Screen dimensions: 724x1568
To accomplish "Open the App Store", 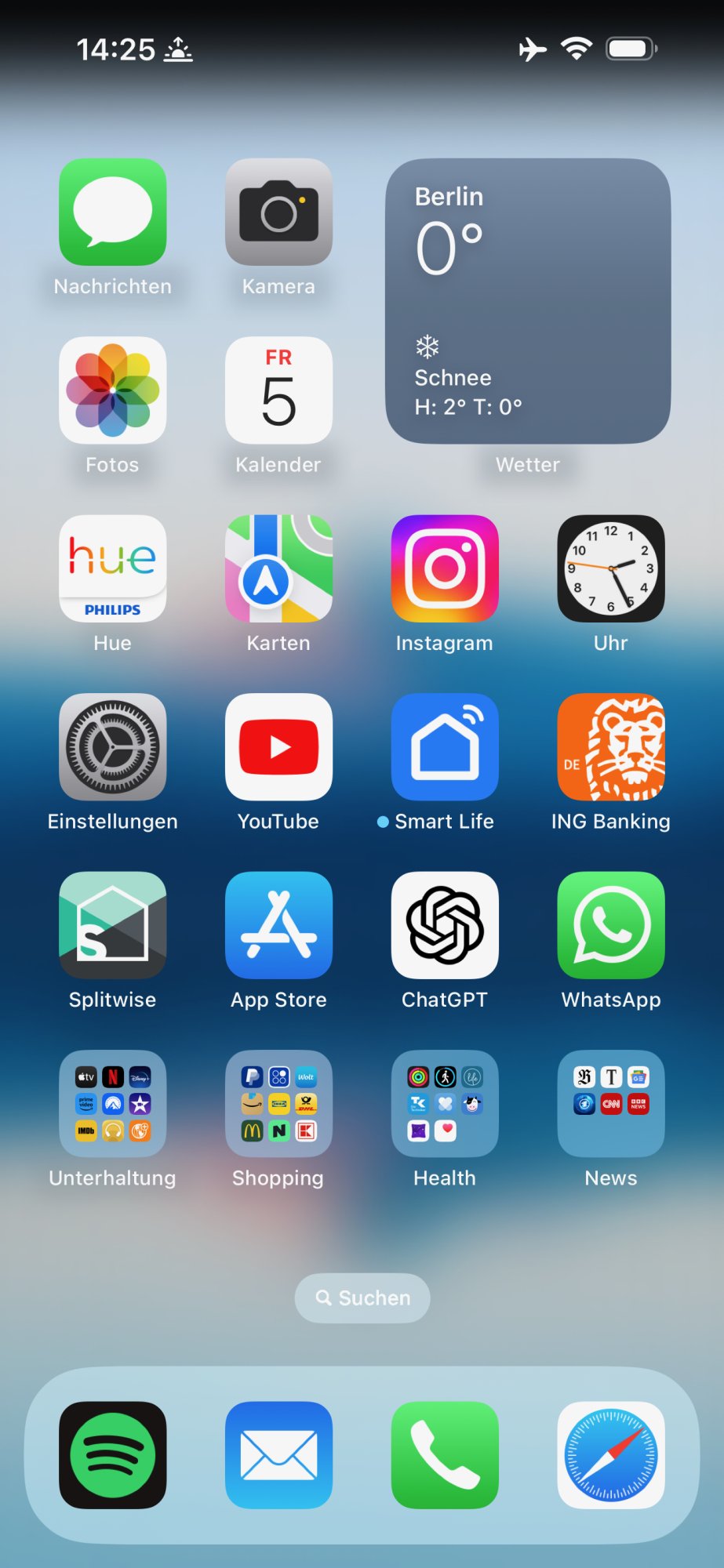I will coord(278,925).
